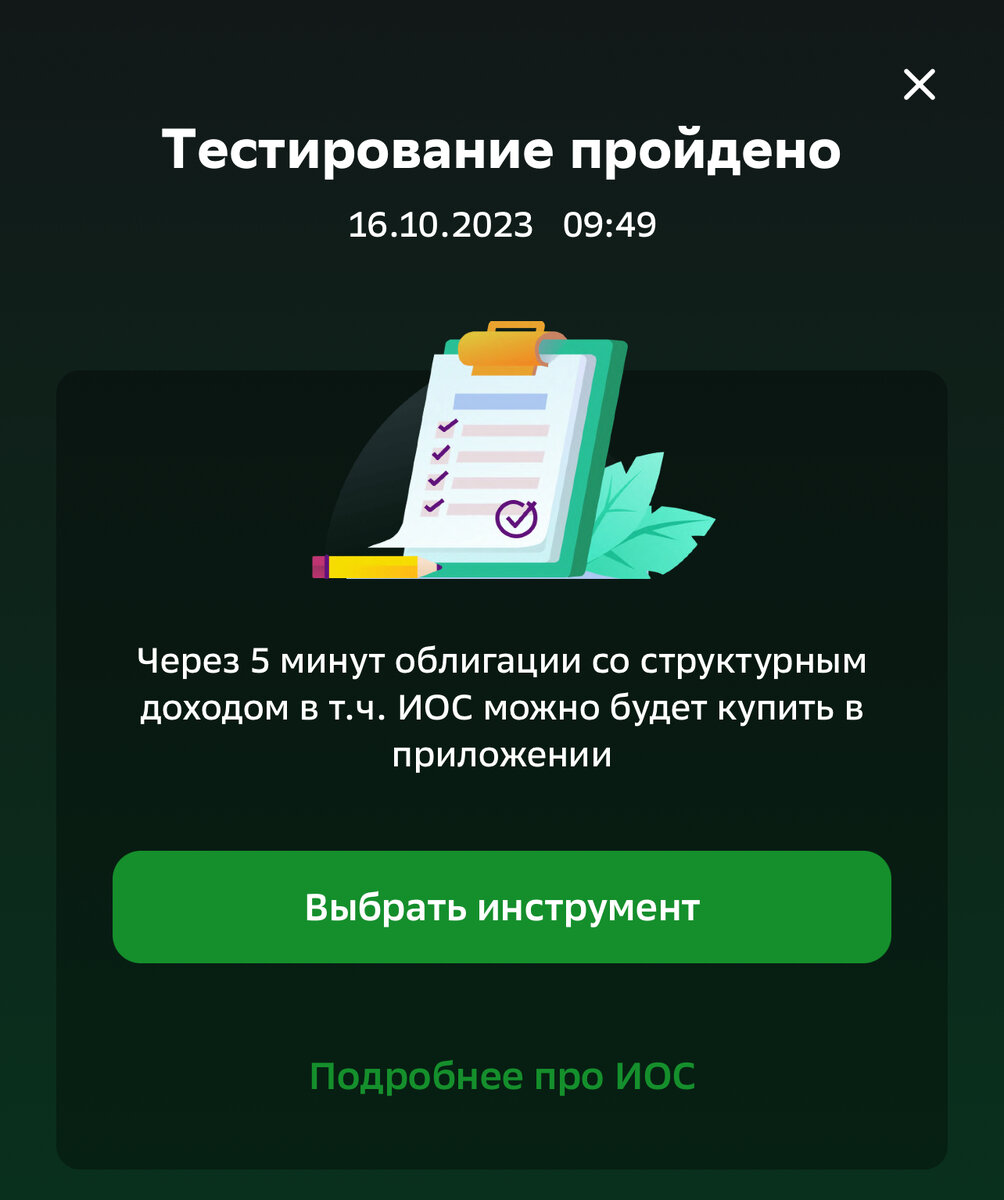This screenshot has height=1200, width=1004.
Task: Click the Тестирование пройдено heading
Action: click(502, 150)
